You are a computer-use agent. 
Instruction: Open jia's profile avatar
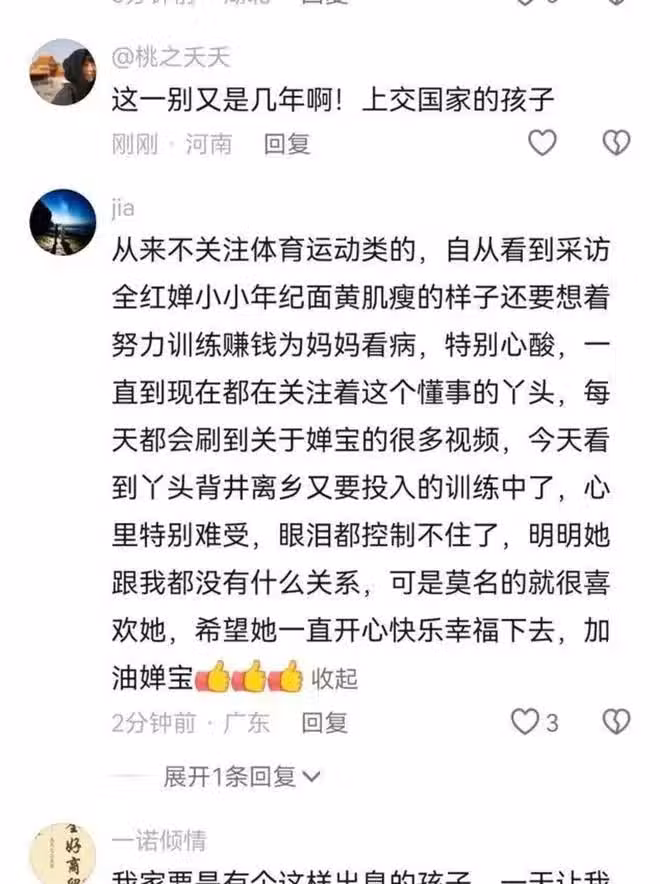coord(63,222)
